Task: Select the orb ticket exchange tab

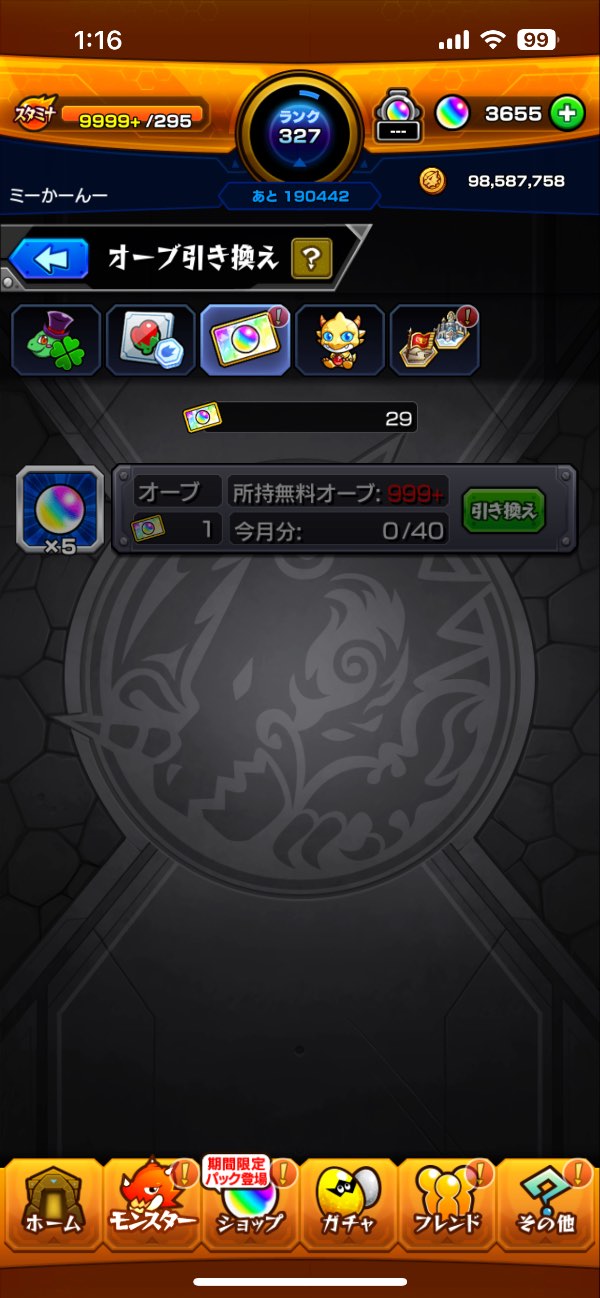Action: pos(245,340)
